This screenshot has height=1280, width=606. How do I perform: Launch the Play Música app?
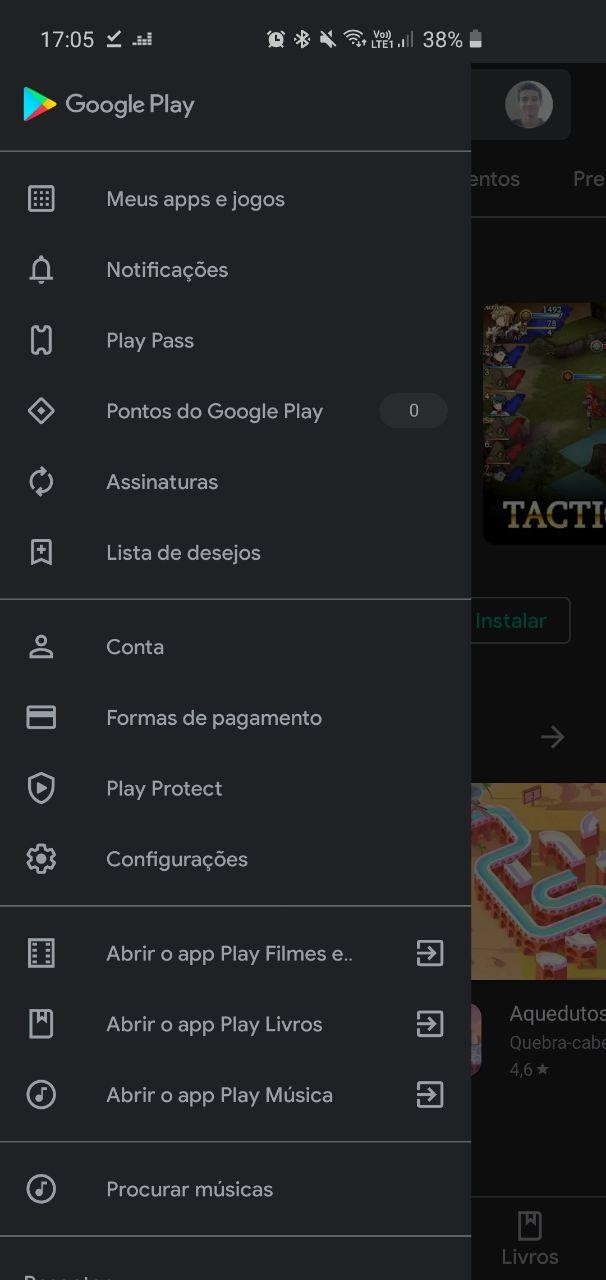[x=219, y=1095]
